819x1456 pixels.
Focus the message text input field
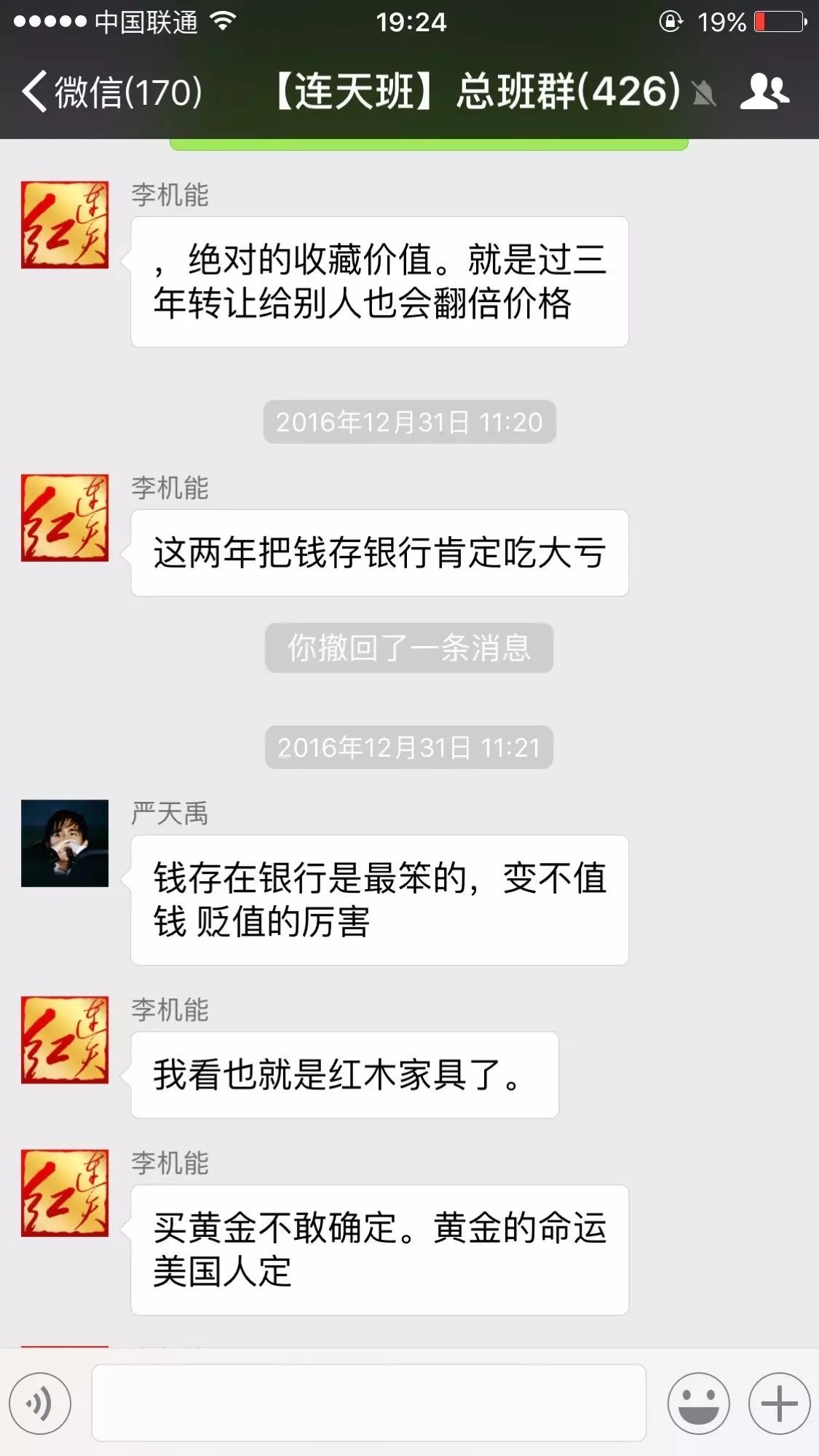pos(368,1402)
